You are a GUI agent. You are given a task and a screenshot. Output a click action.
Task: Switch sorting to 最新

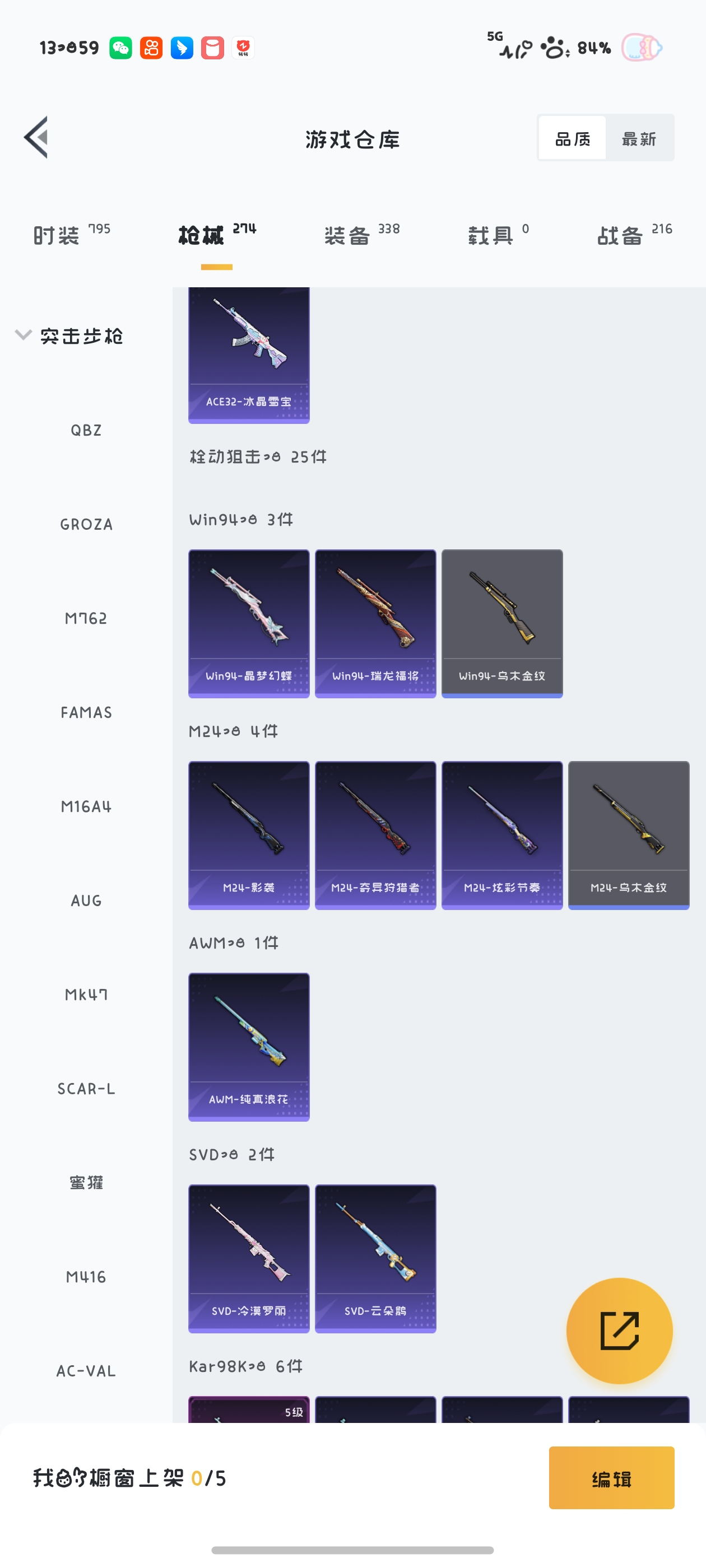pos(638,138)
